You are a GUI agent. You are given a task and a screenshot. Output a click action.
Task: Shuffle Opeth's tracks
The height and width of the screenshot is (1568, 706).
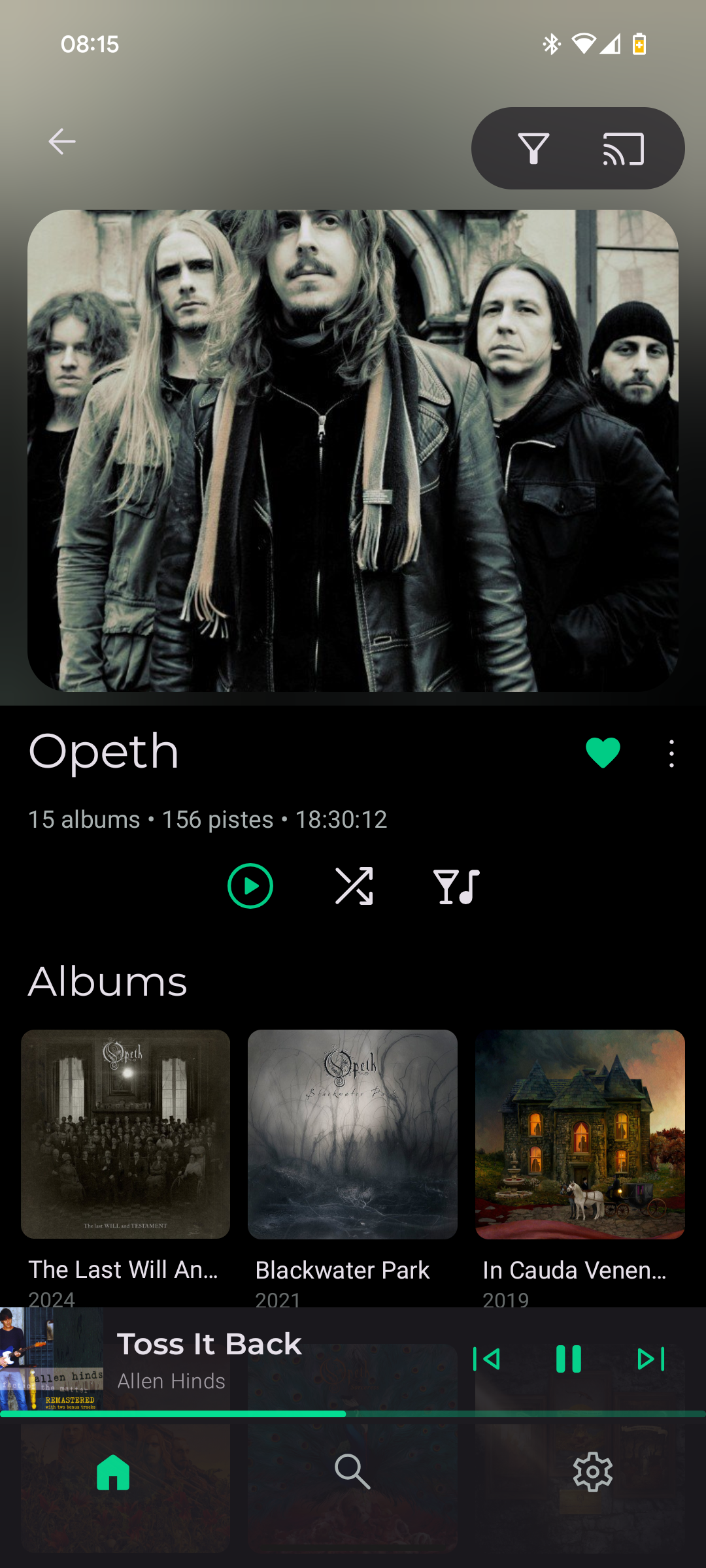(x=354, y=886)
